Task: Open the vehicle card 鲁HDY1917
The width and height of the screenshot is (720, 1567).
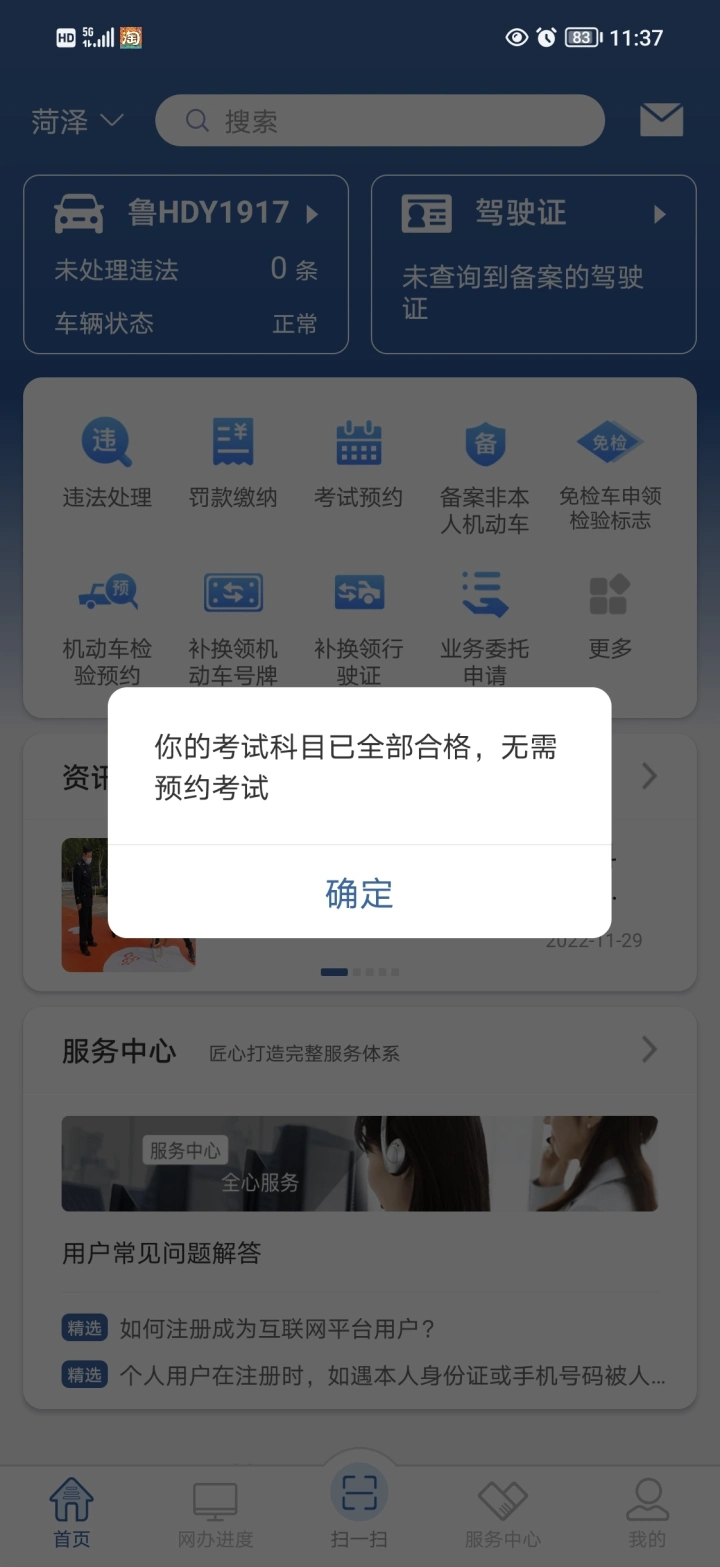Action: click(186, 264)
